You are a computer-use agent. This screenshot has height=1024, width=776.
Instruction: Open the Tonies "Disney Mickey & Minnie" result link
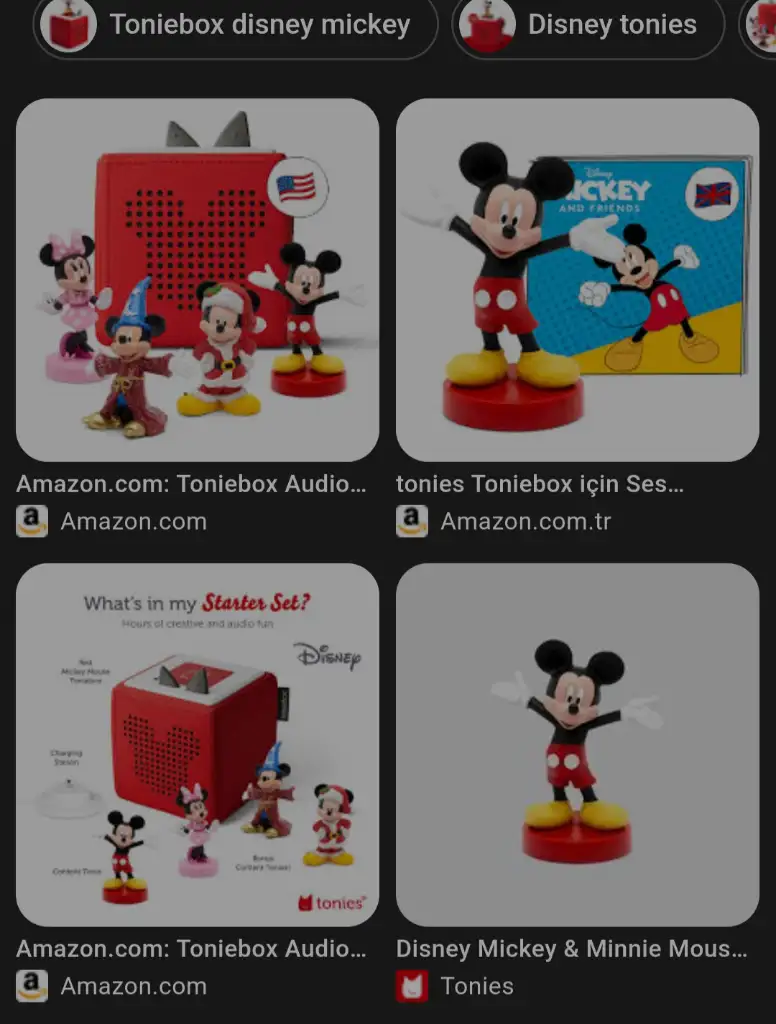click(x=571, y=949)
